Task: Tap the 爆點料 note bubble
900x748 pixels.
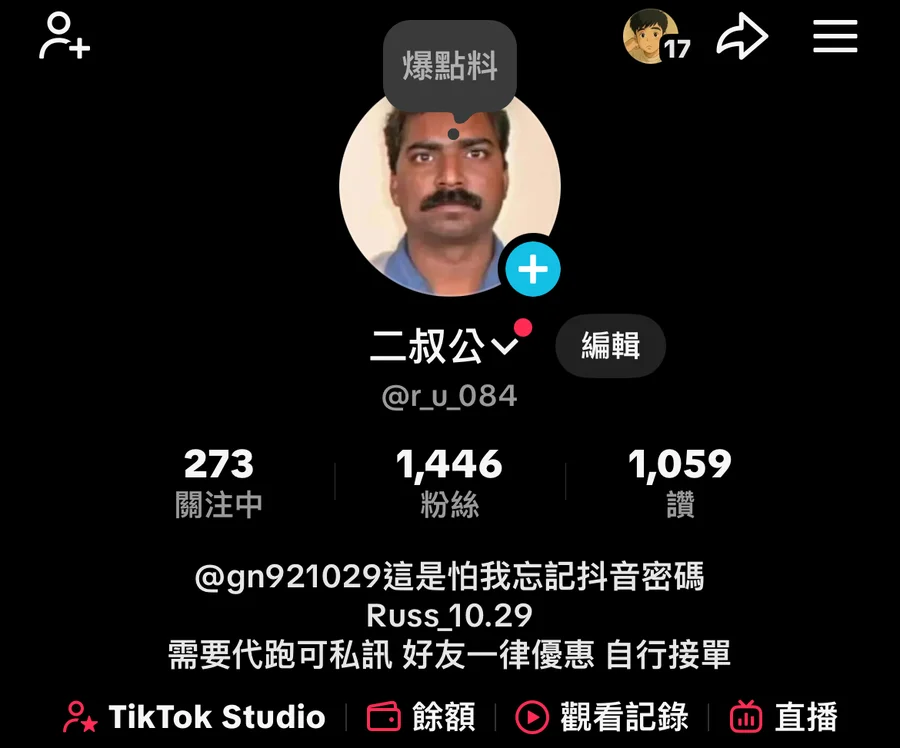Action: (x=450, y=66)
